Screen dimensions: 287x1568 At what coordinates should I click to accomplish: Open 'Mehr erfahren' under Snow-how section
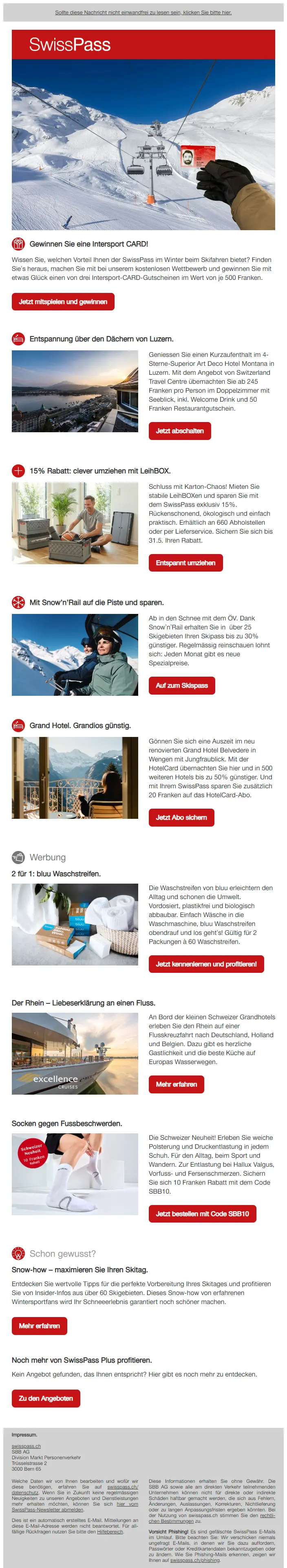pos(39,1326)
